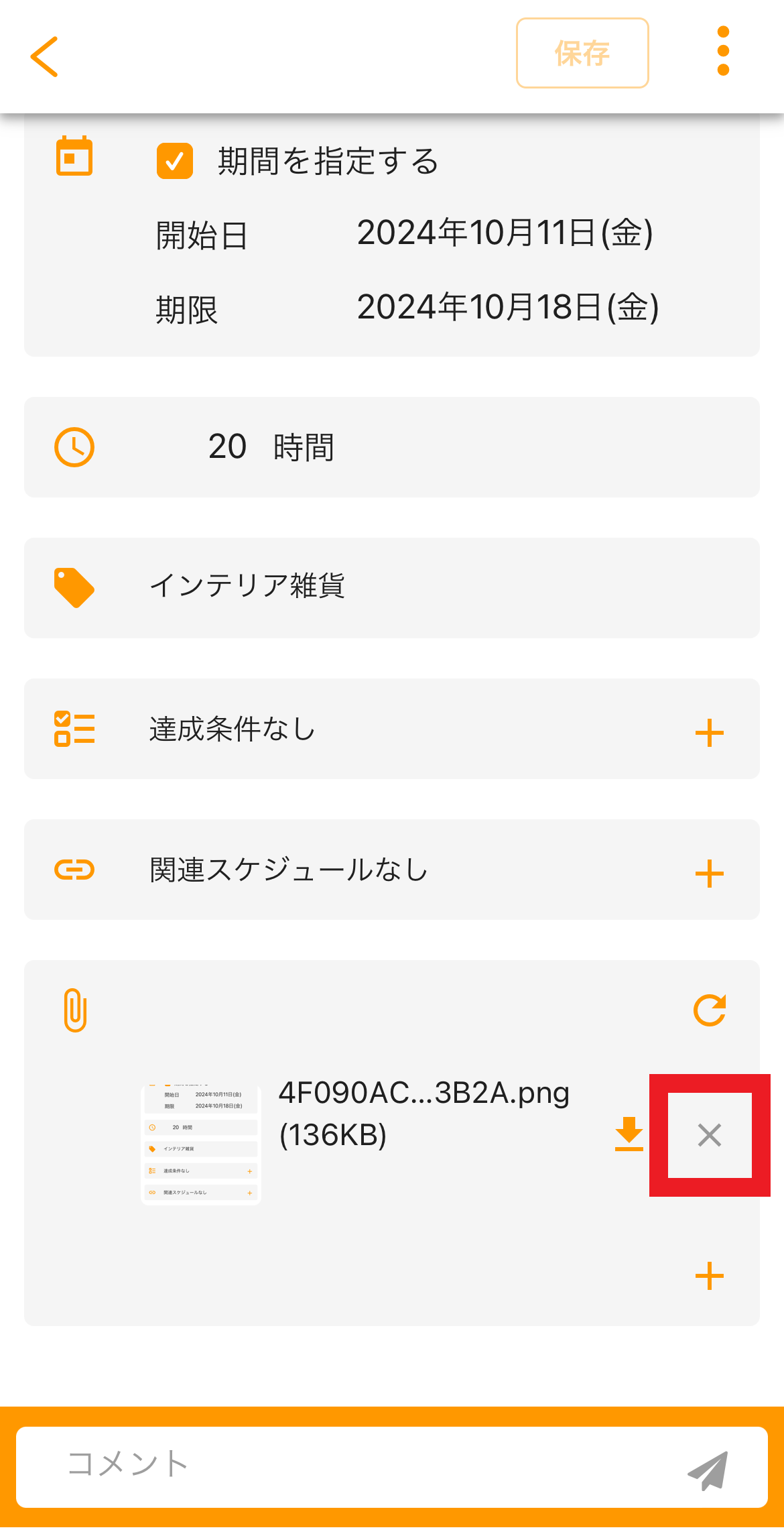Open the clock icon for time settings

75,445
